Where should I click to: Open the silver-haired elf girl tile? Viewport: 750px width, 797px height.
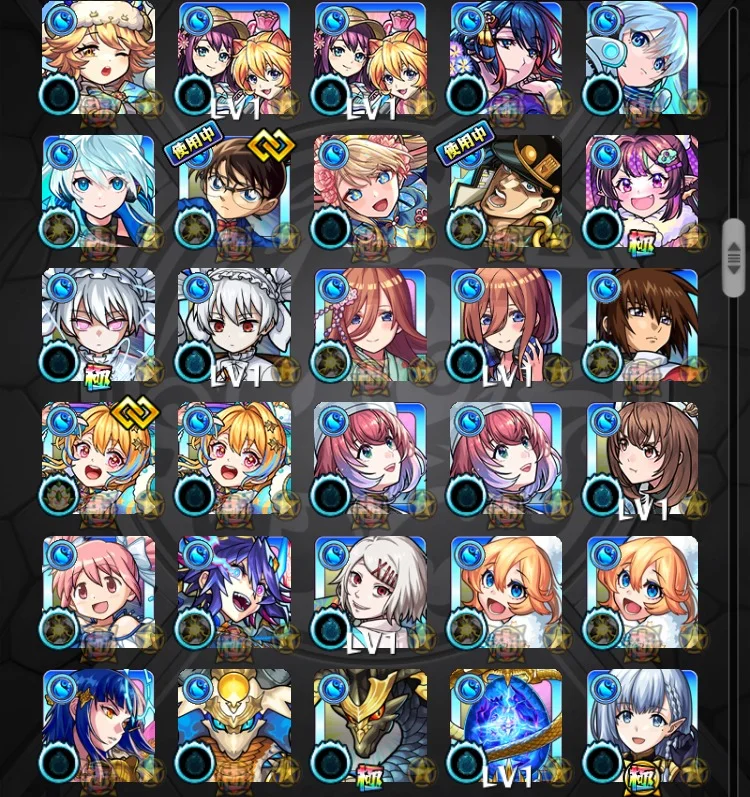point(642,726)
